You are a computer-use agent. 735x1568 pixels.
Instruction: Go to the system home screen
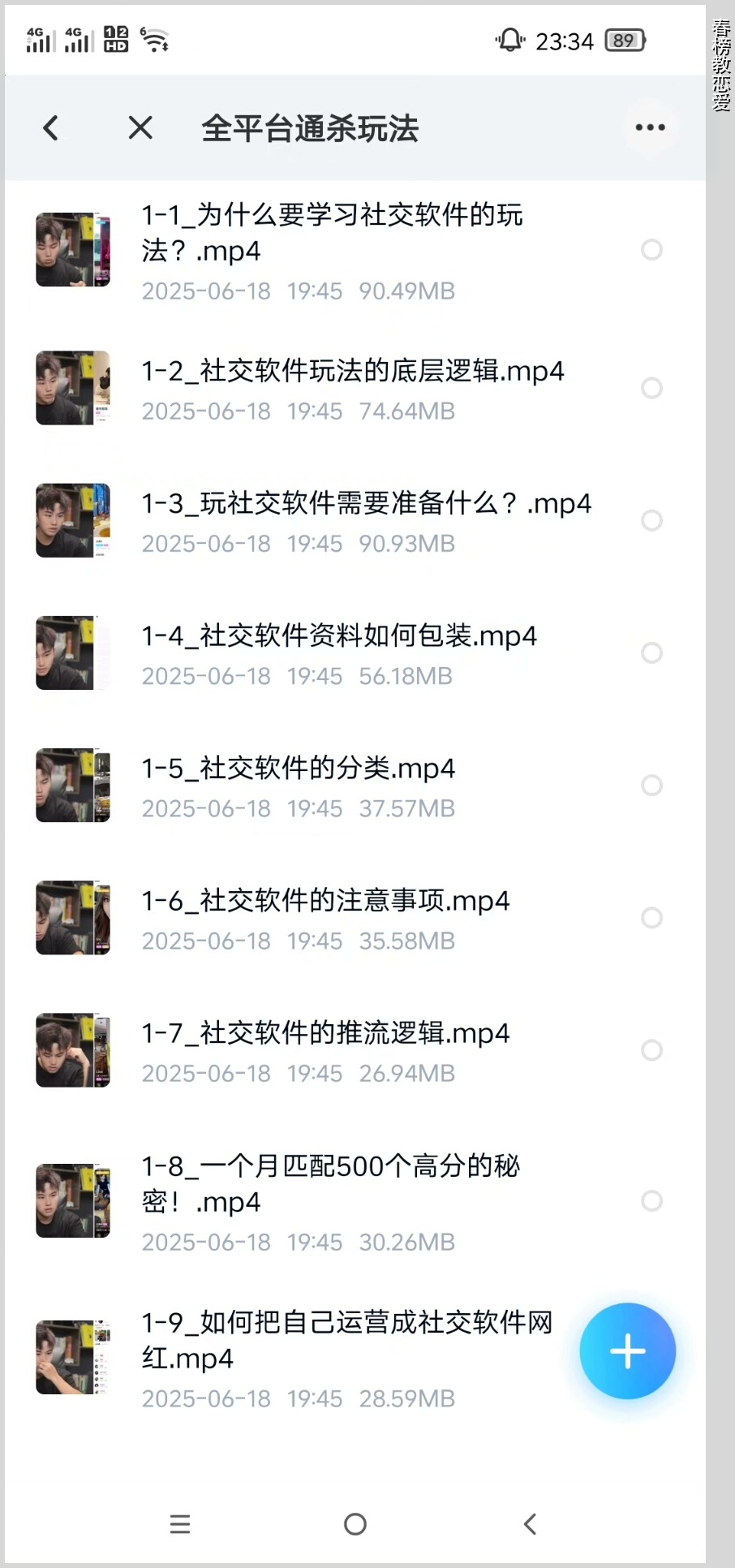pyautogui.click(x=355, y=1524)
